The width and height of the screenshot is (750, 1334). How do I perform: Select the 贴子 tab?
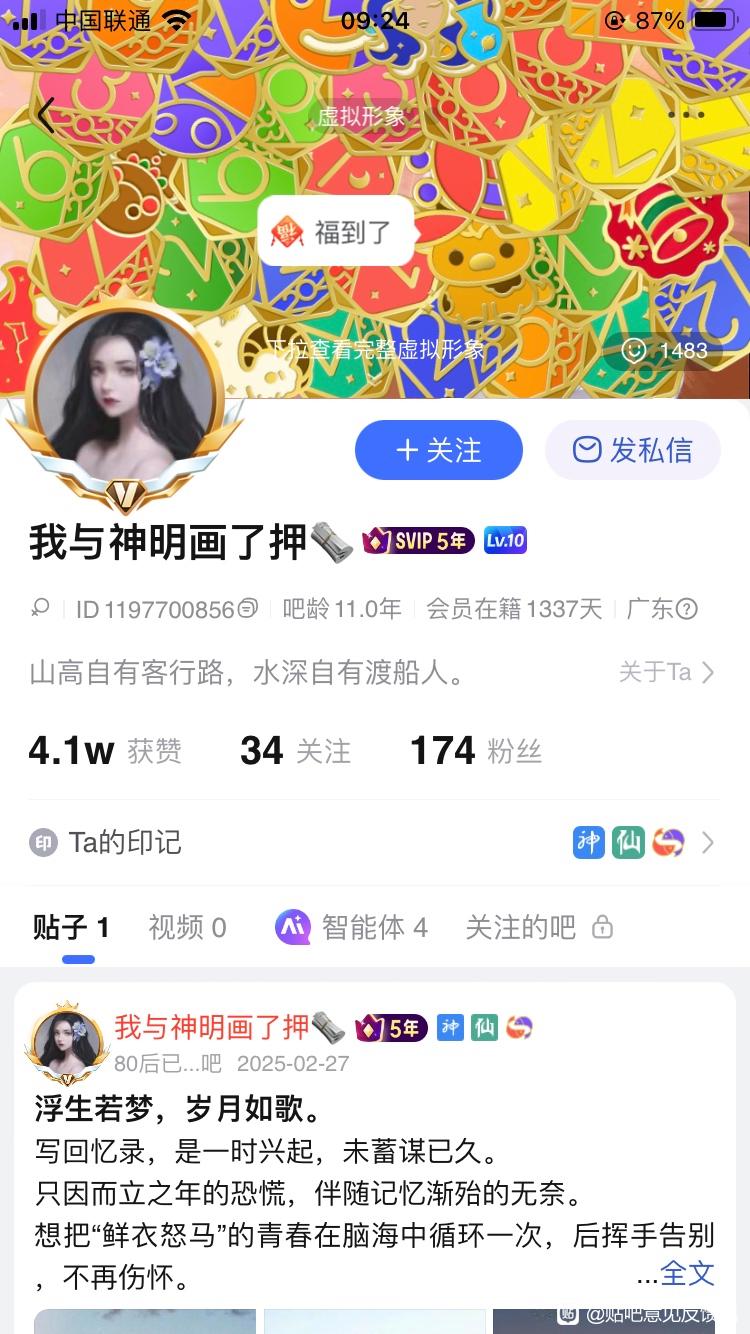tap(71, 928)
